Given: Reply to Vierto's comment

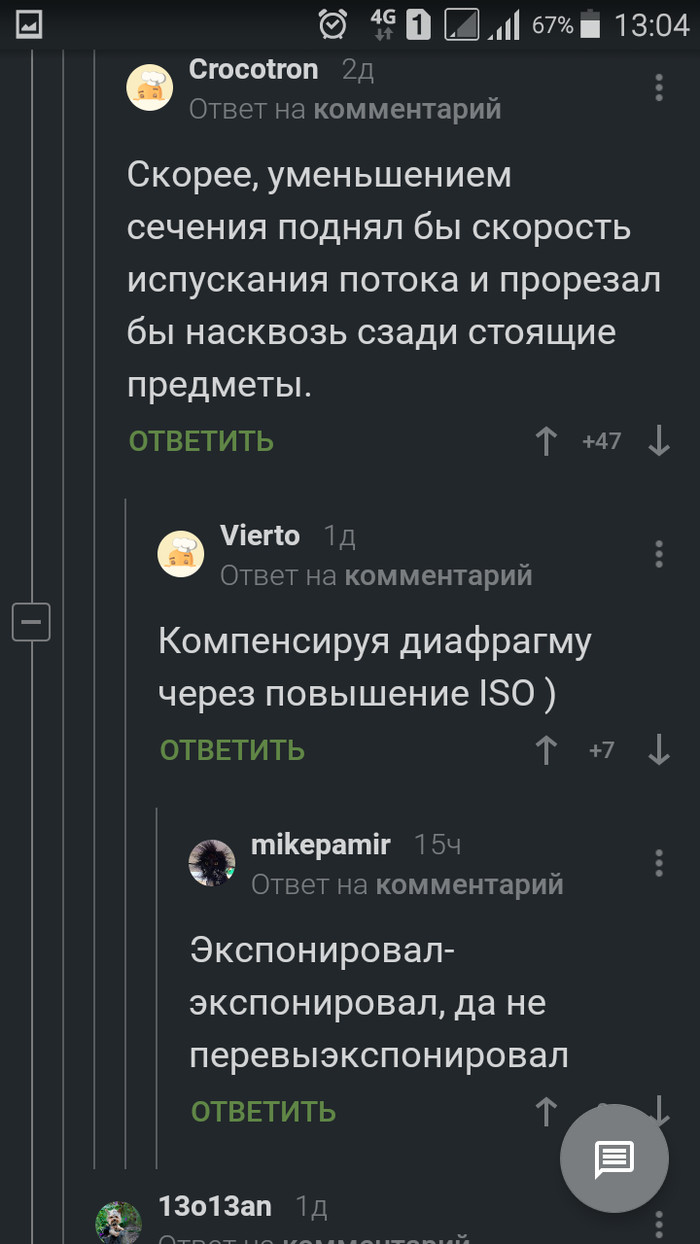Looking at the screenshot, I should (x=232, y=750).
